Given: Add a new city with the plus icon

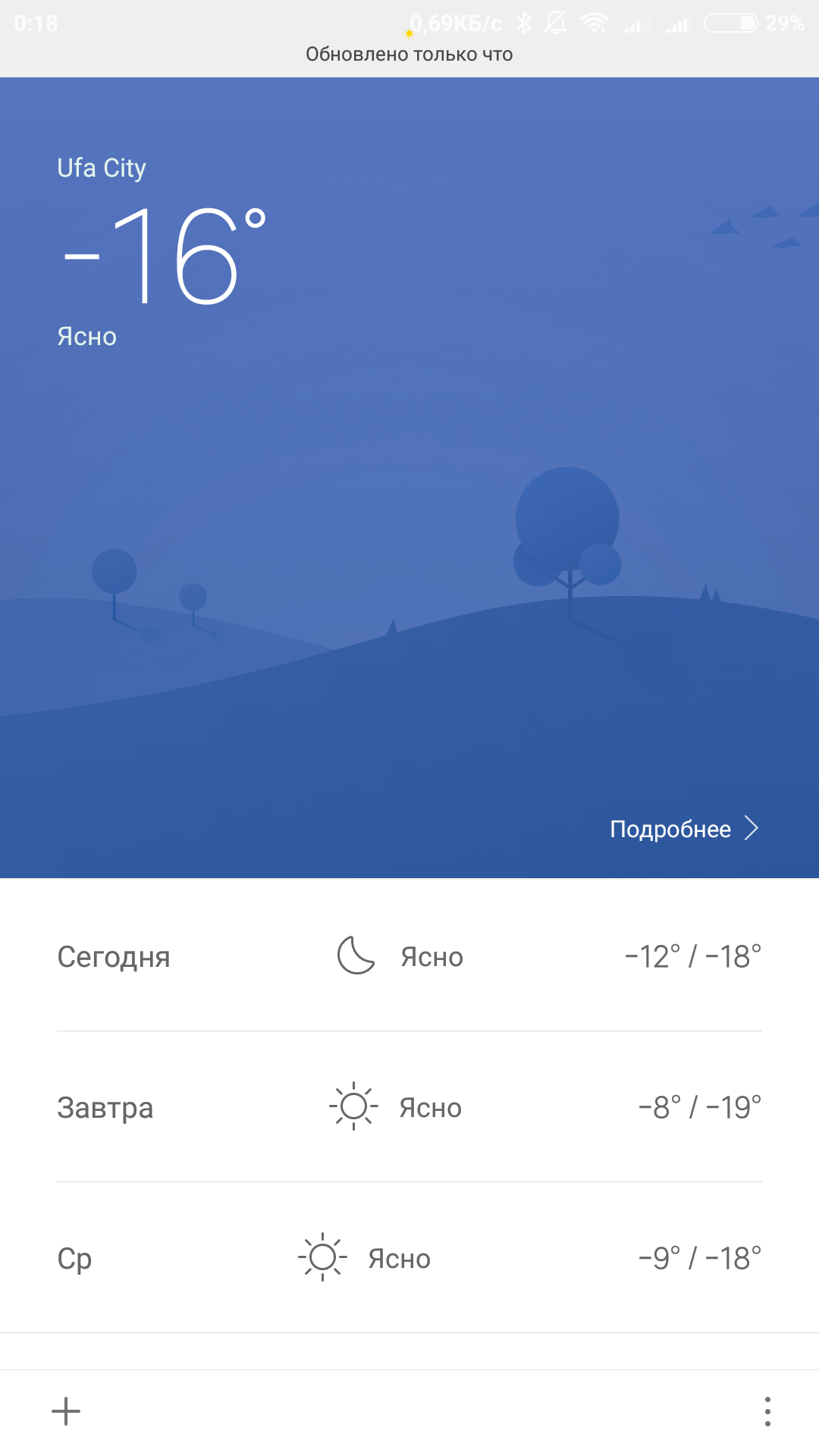Looking at the screenshot, I should pyautogui.click(x=66, y=1411).
